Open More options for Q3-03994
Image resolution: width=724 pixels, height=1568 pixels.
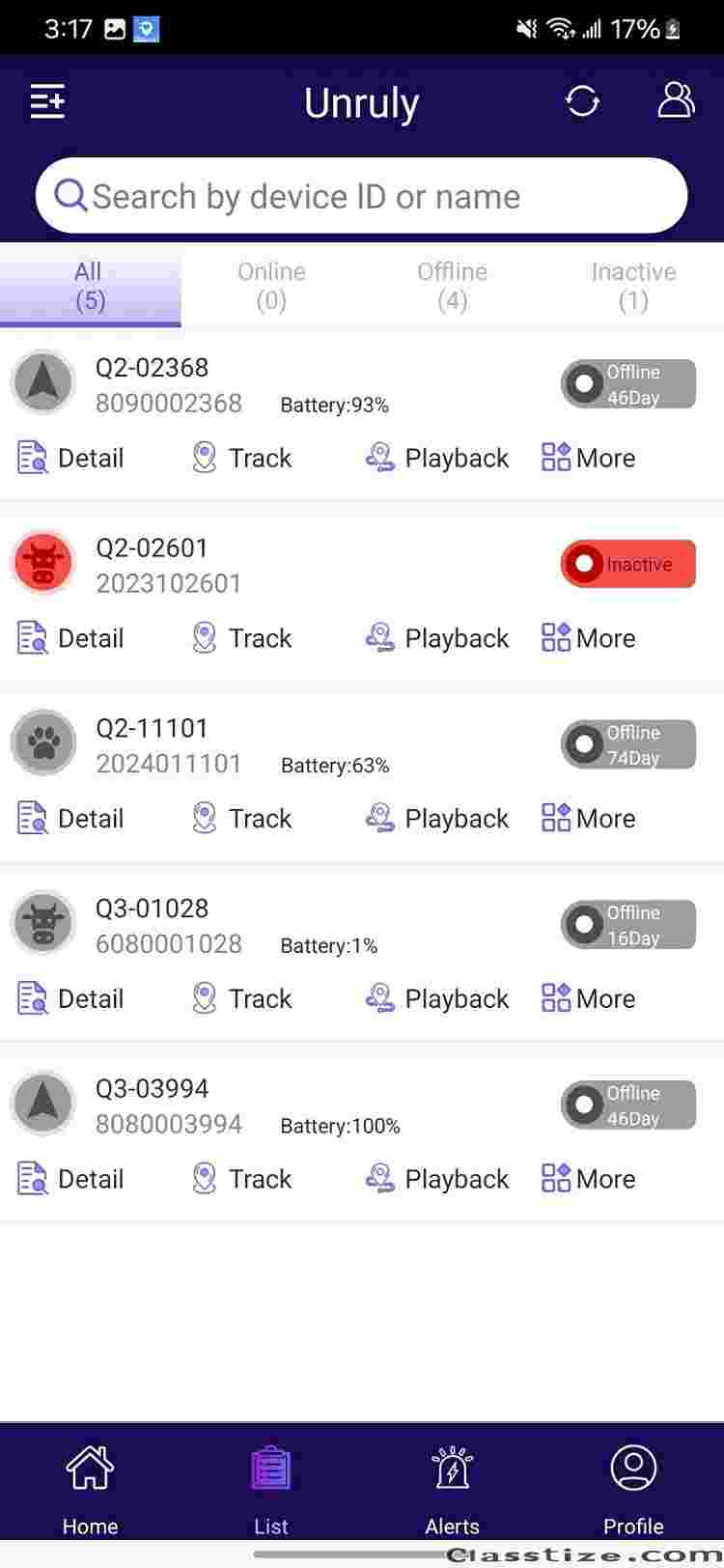tap(589, 1179)
